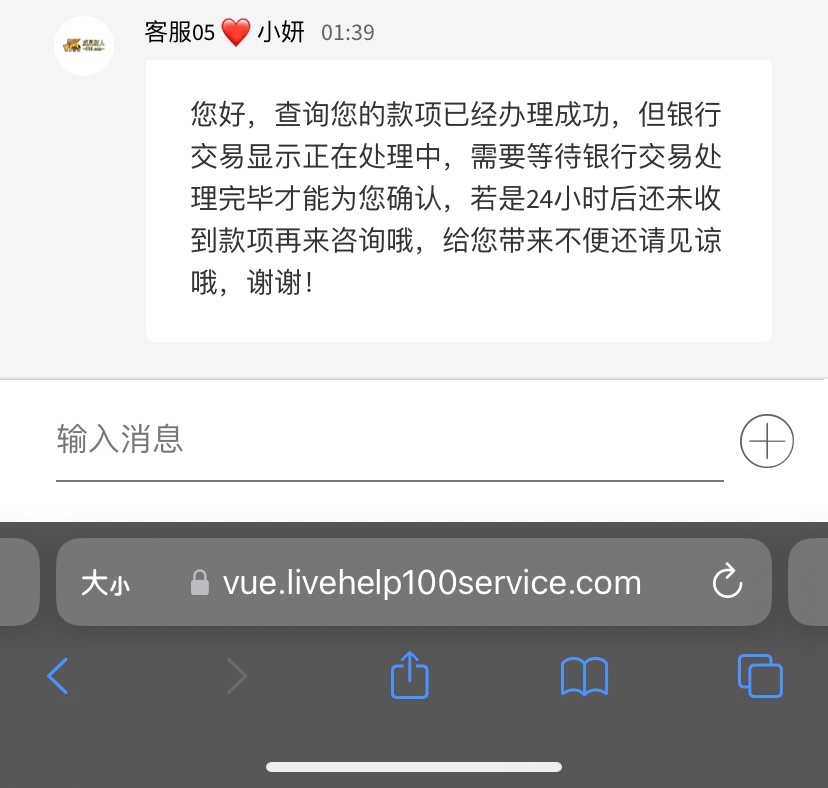Open Safari bookmarks
This screenshot has height=788, width=828.
[x=584, y=677]
